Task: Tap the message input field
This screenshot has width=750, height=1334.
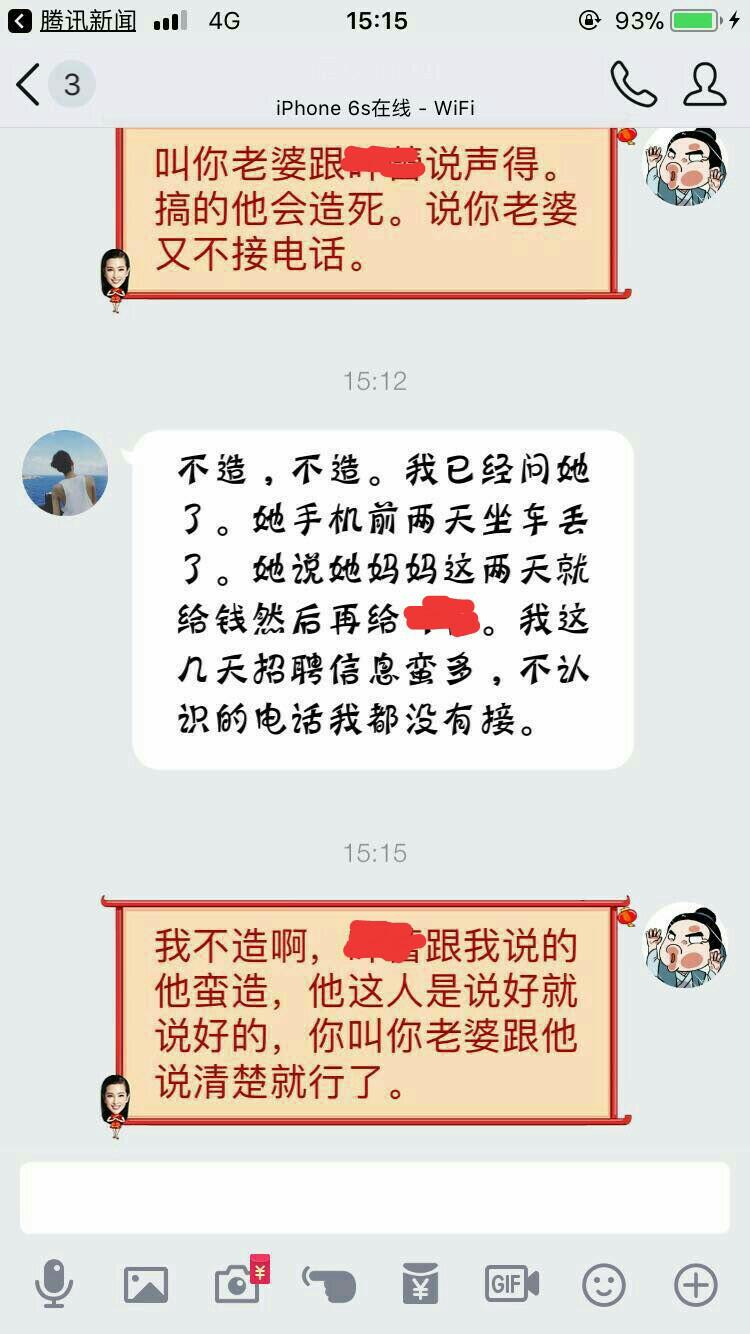Action: click(375, 1197)
